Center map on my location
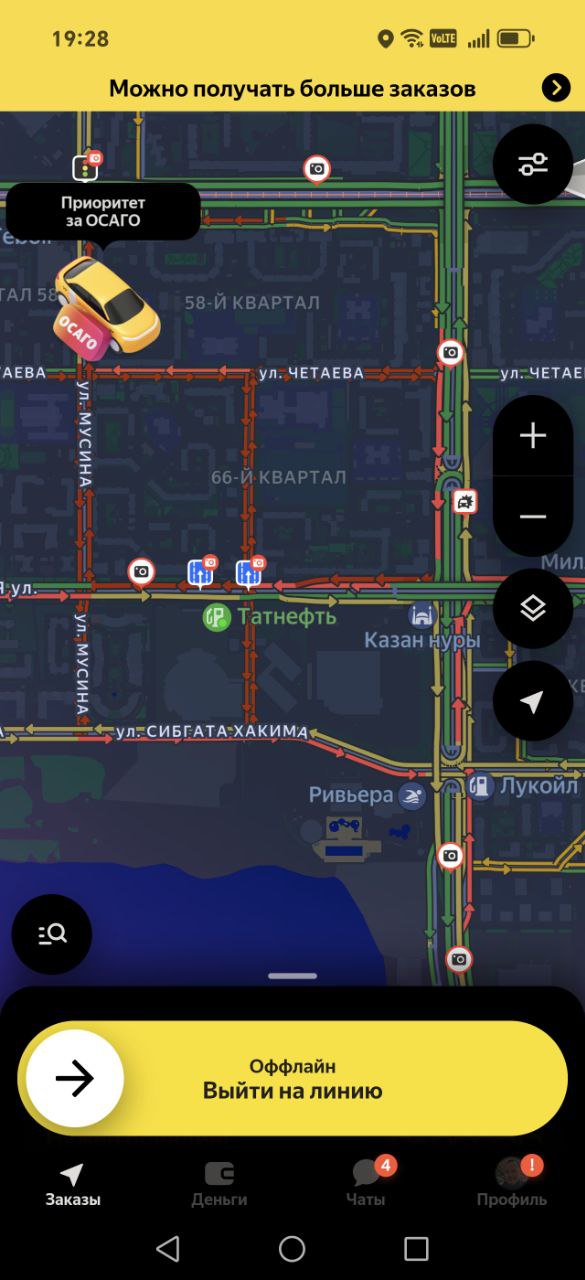The height and width of the screenshot is (1280, 585). (x=533, y=701)
